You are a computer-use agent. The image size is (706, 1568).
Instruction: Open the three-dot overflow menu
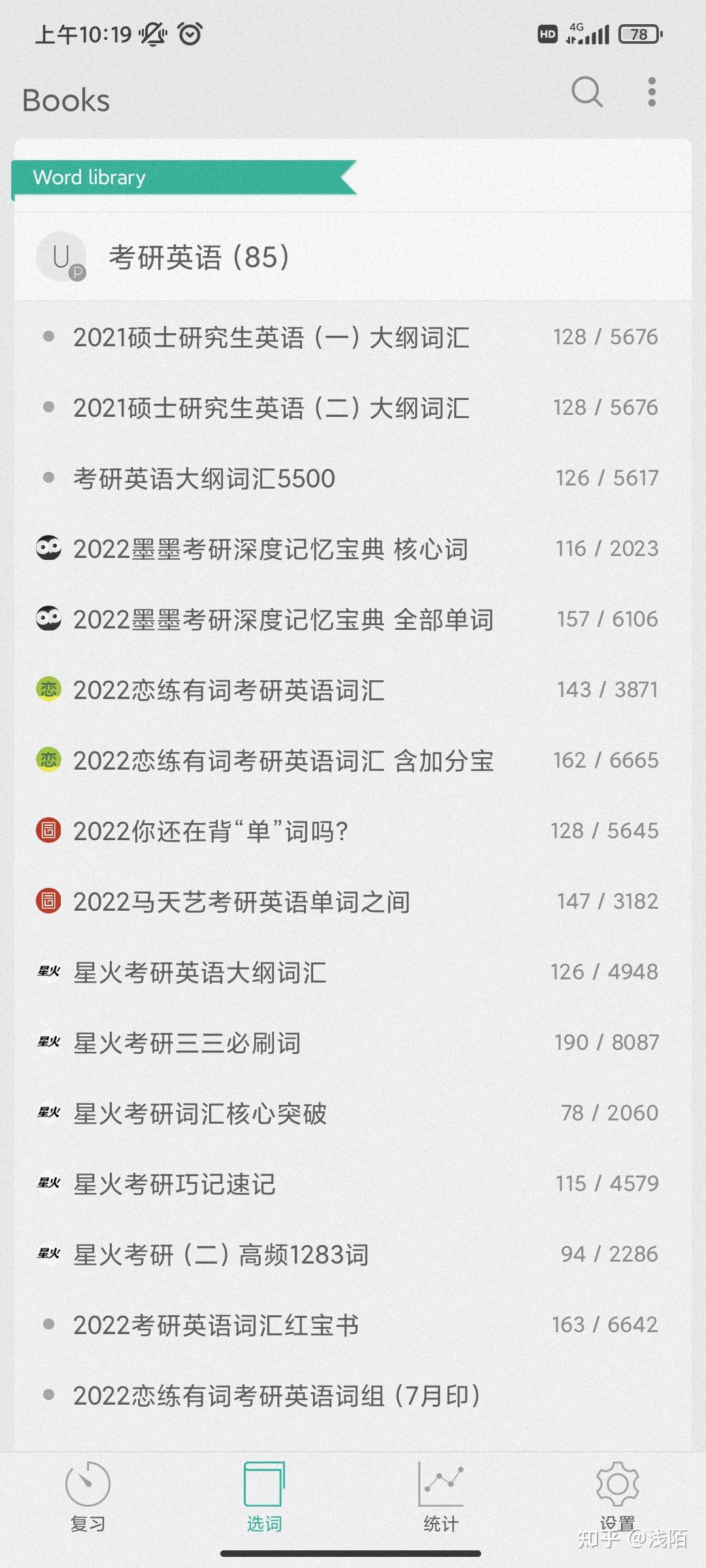point(651,92)
